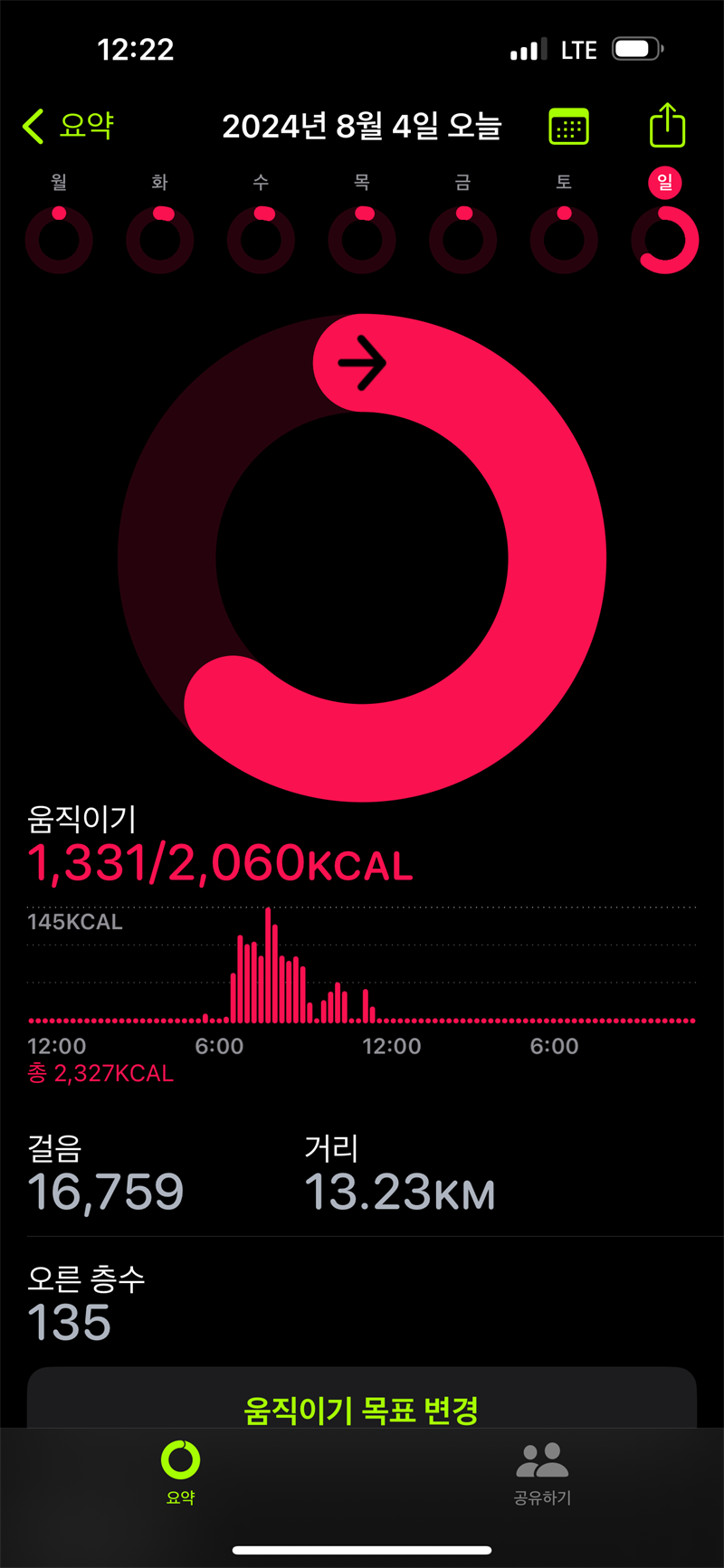Switch to the 공유하기 tab
Image resolution: width=724 pixels, height=1568 pixels.
pyautogui.click(x=542, y=1473)
